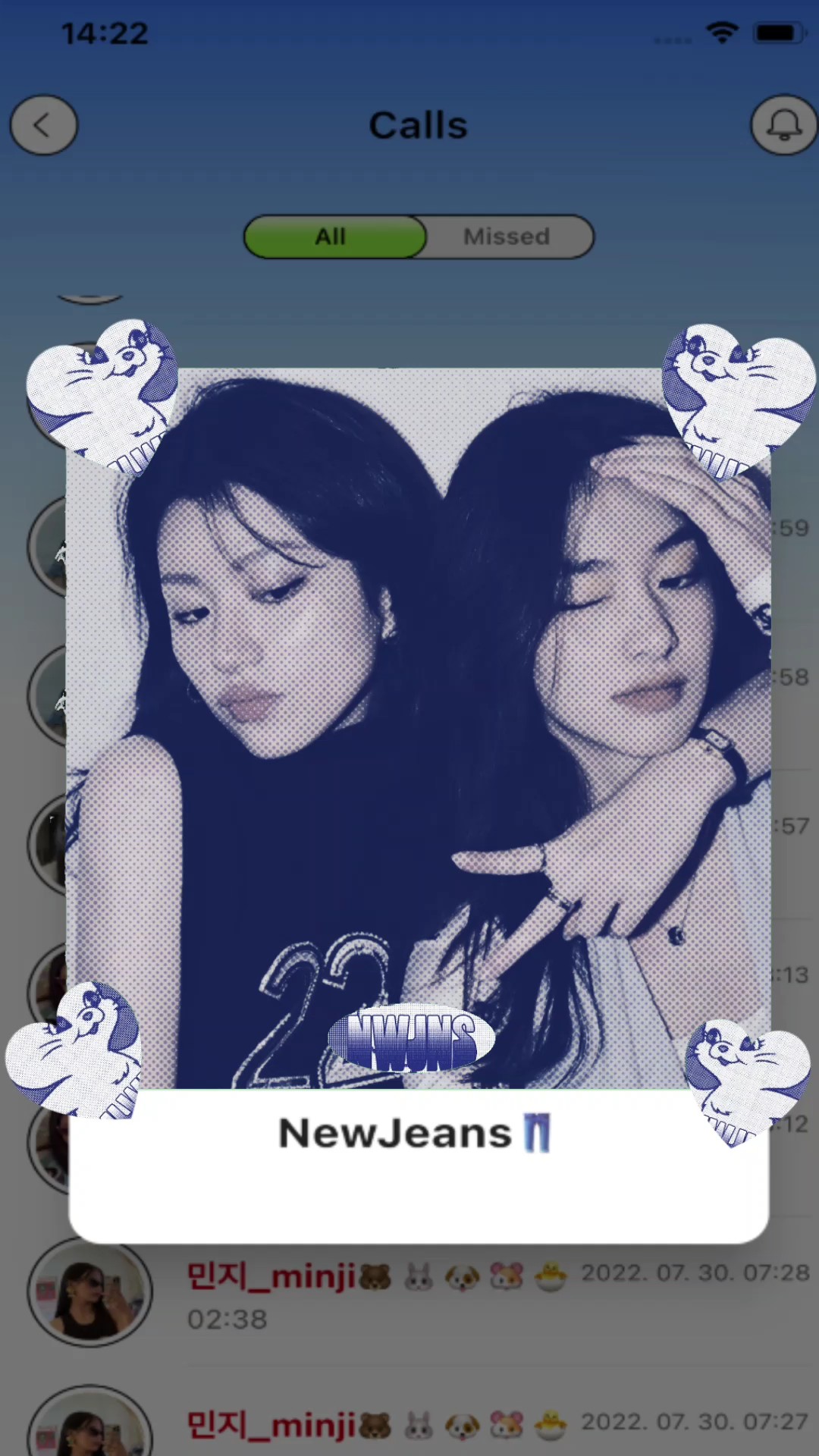Open the notifications bell
Image resolution: width=819 pixels, height=1456 pixels.
(783, 125)
